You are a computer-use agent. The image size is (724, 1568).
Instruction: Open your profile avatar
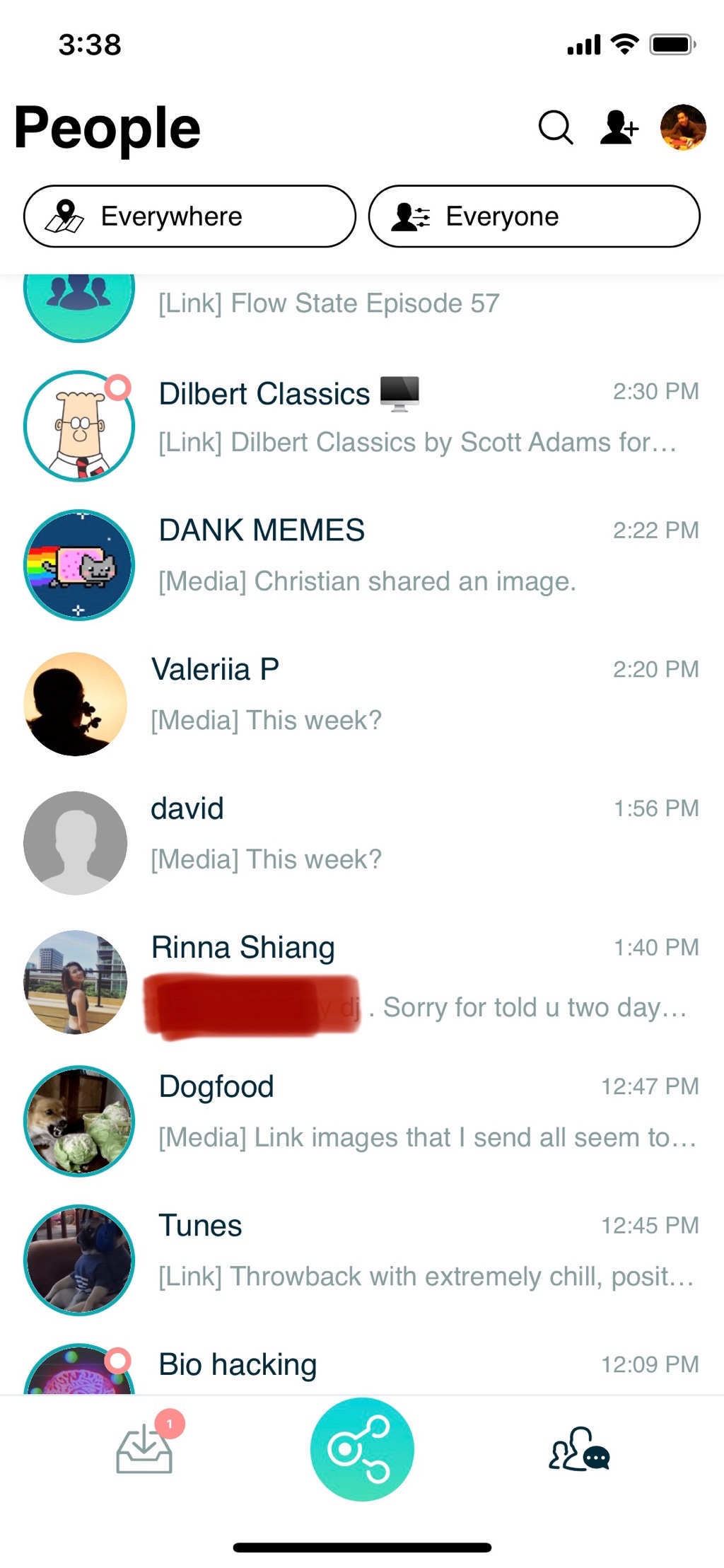coord(683,128)
